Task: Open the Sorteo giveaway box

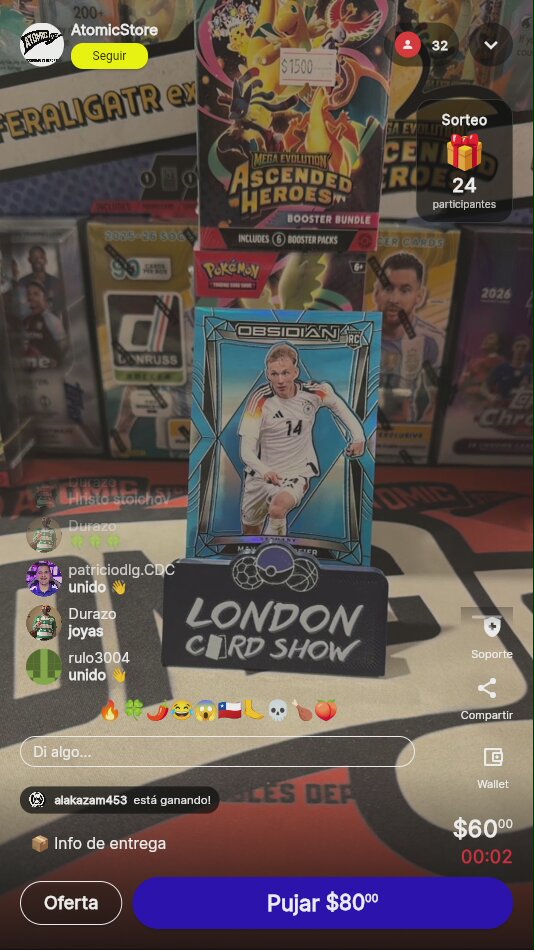Action: coord(464,161)
